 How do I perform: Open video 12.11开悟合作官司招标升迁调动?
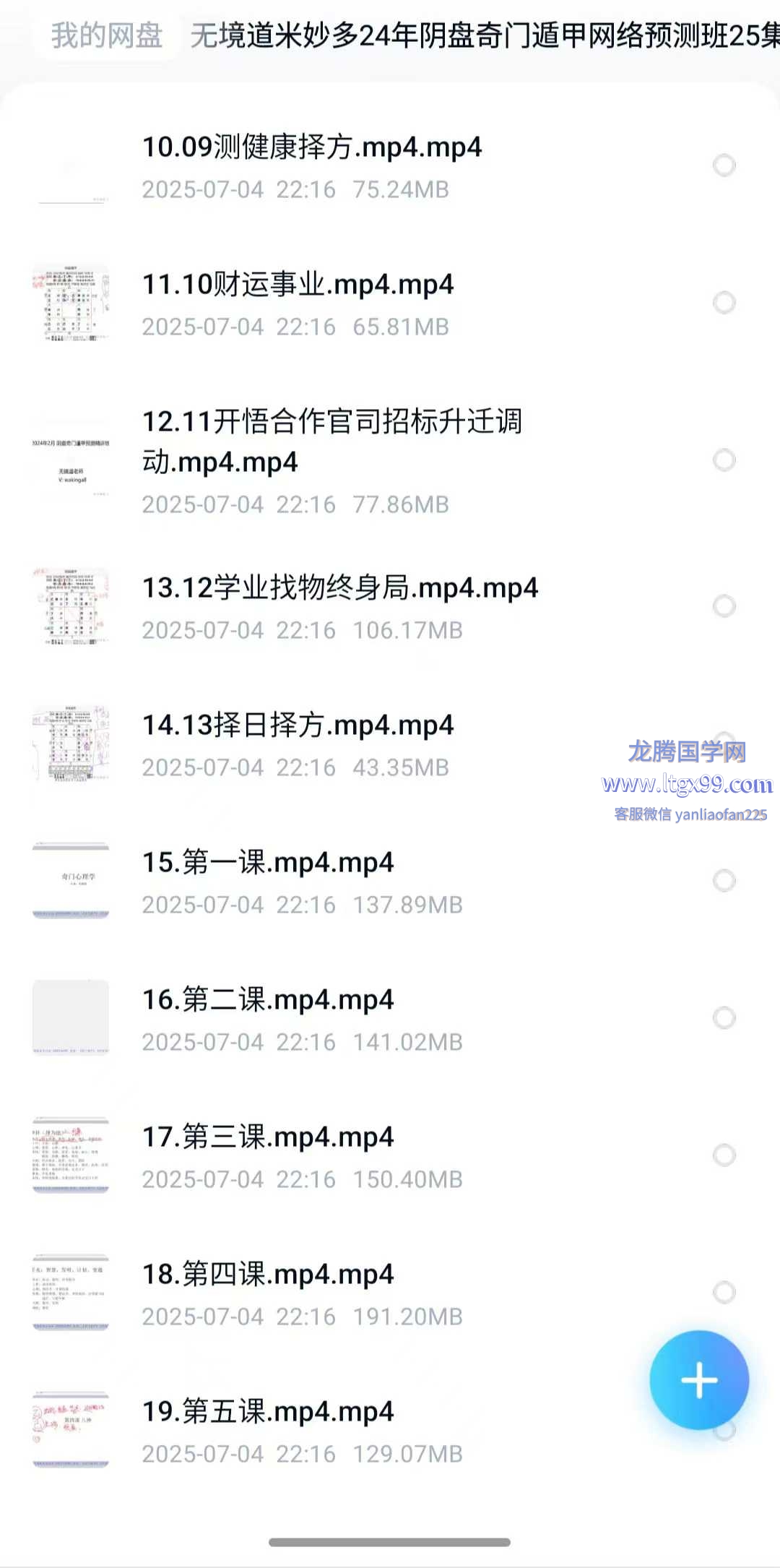331,441
